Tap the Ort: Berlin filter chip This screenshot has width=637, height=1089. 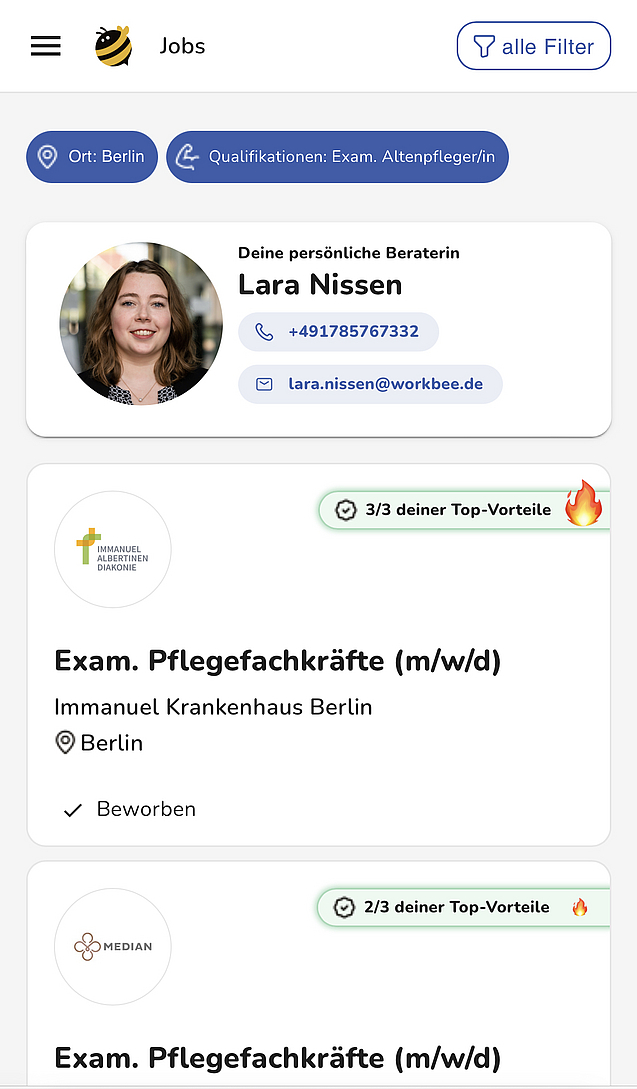click(x=92, y=157)
